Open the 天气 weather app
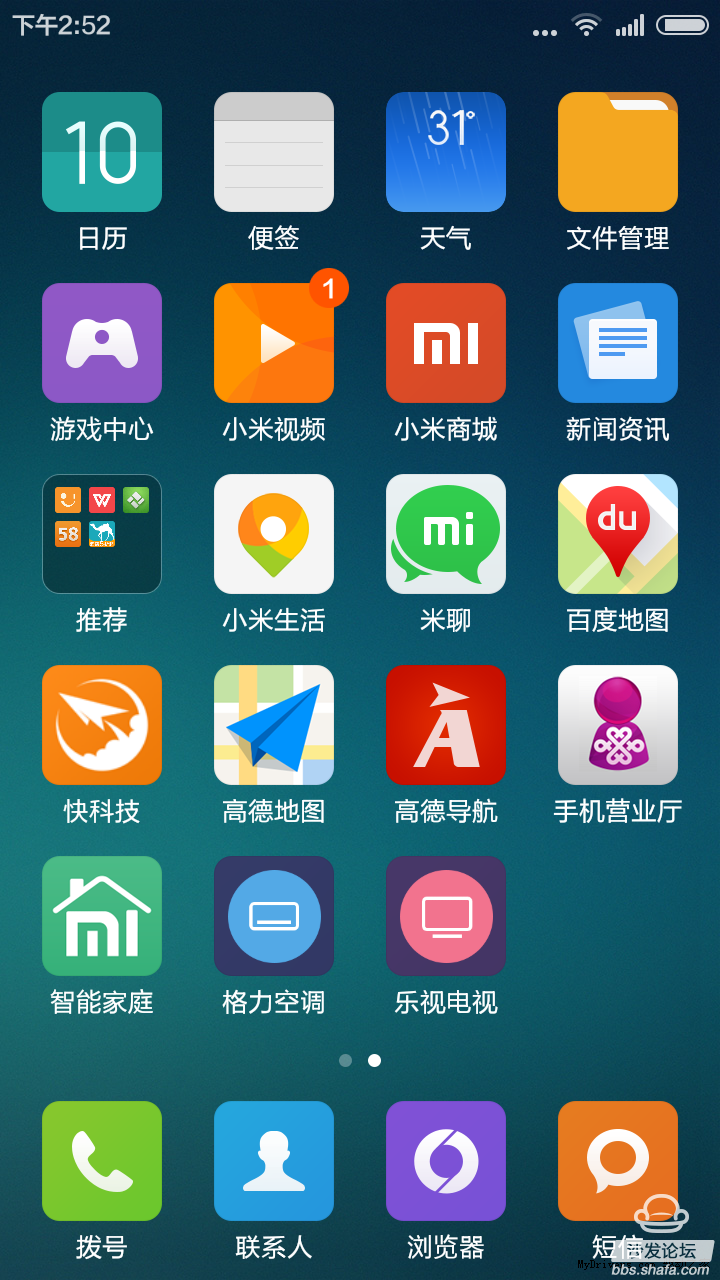This screenshot has width=720, height=1280. click(x=446, y=152)
